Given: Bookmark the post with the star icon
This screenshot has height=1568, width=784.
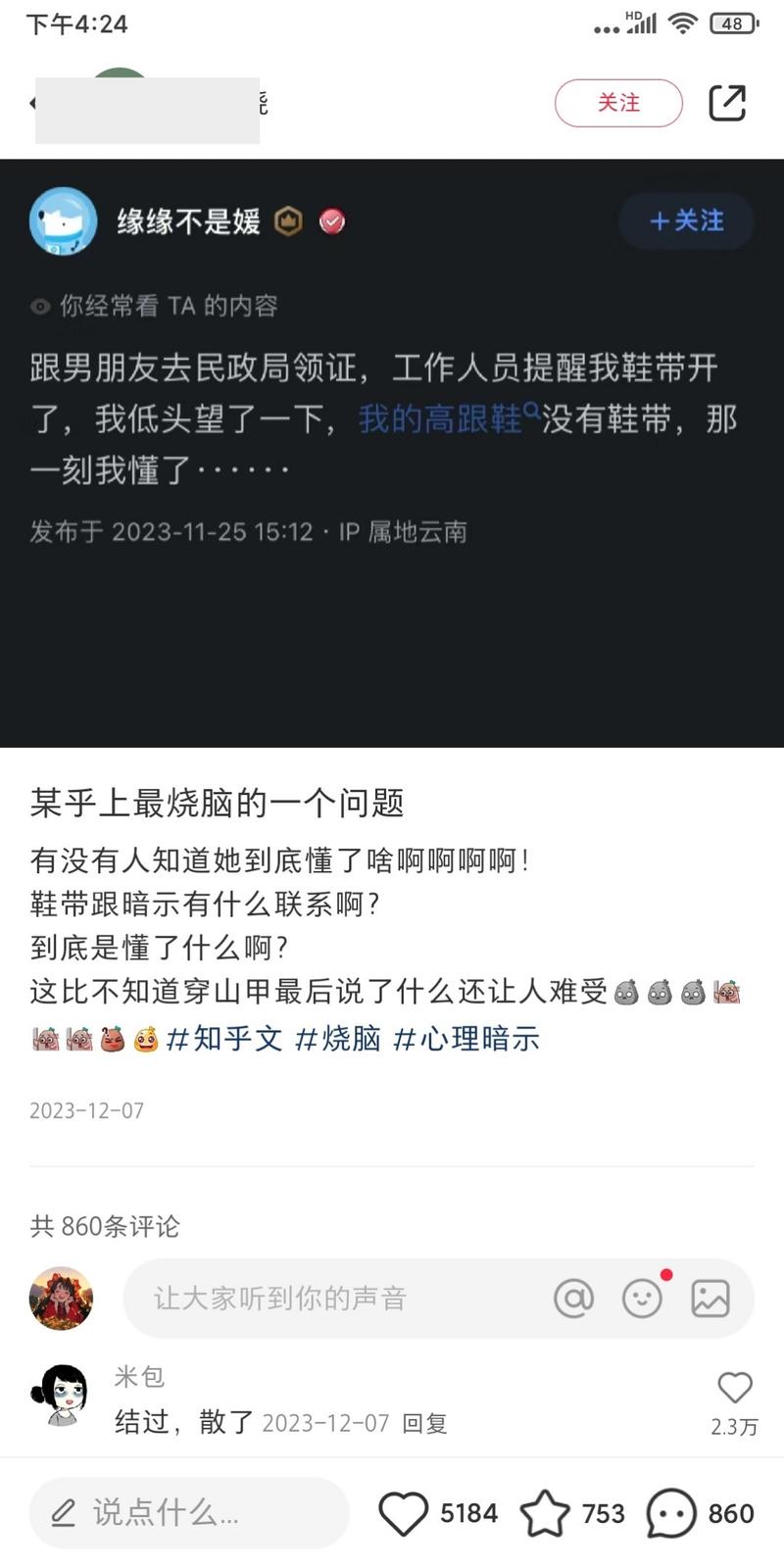Looking at the screenshot, I should point(545,1513).
